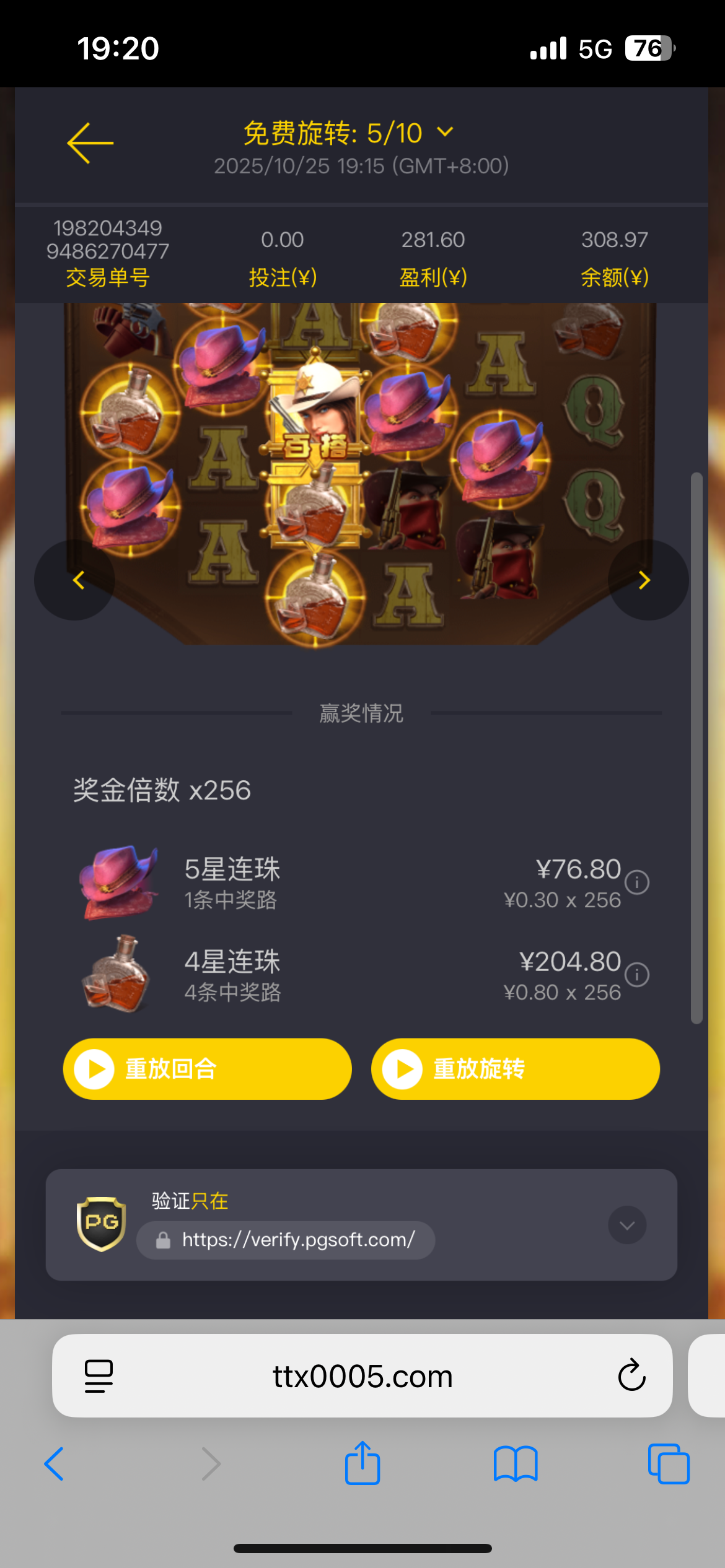Expand the 免费旋转 5/10 dropdown

click(445, 132)
